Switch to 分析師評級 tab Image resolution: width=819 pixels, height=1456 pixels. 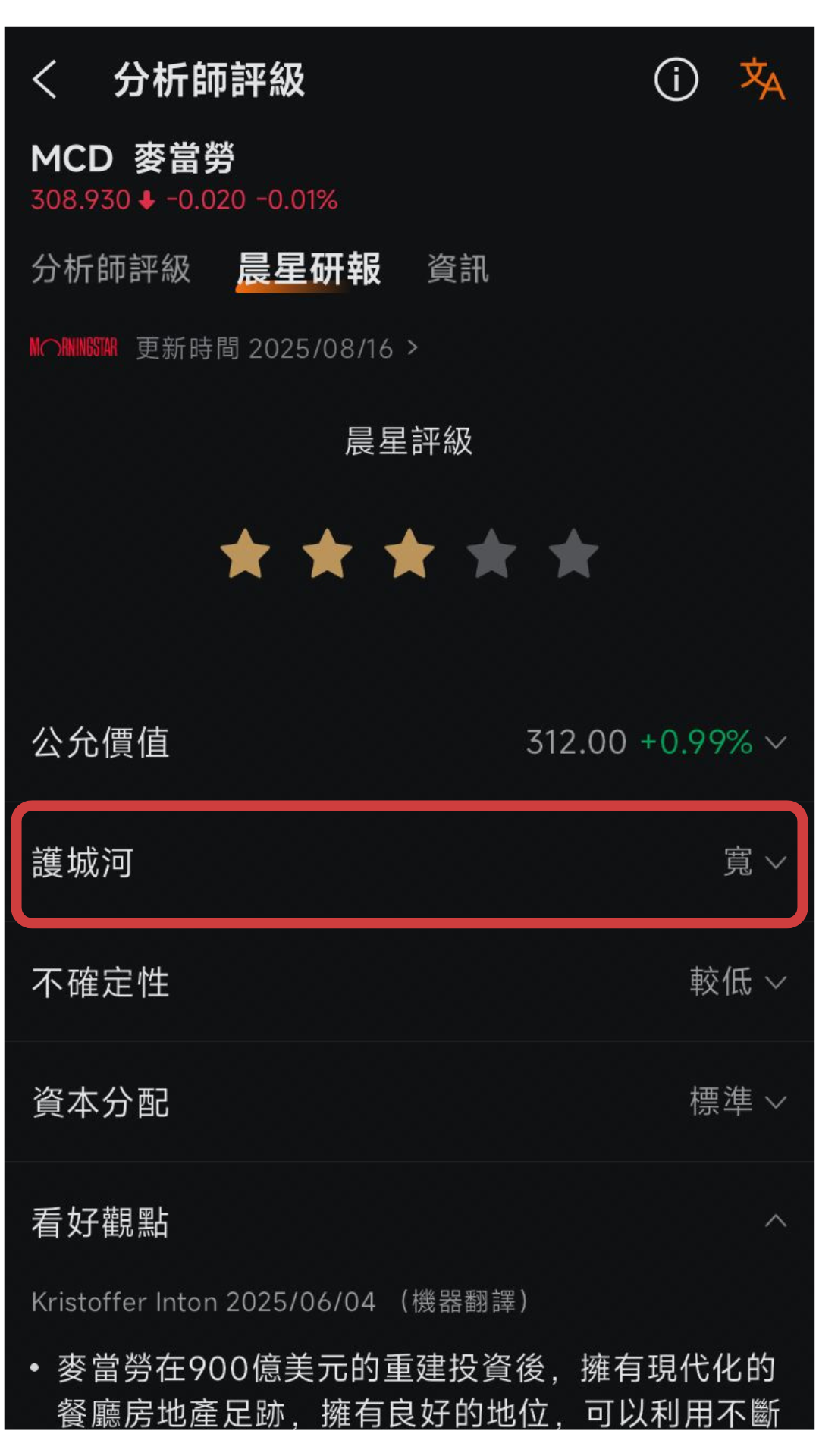pyautogui.click(x=111, y=269)
